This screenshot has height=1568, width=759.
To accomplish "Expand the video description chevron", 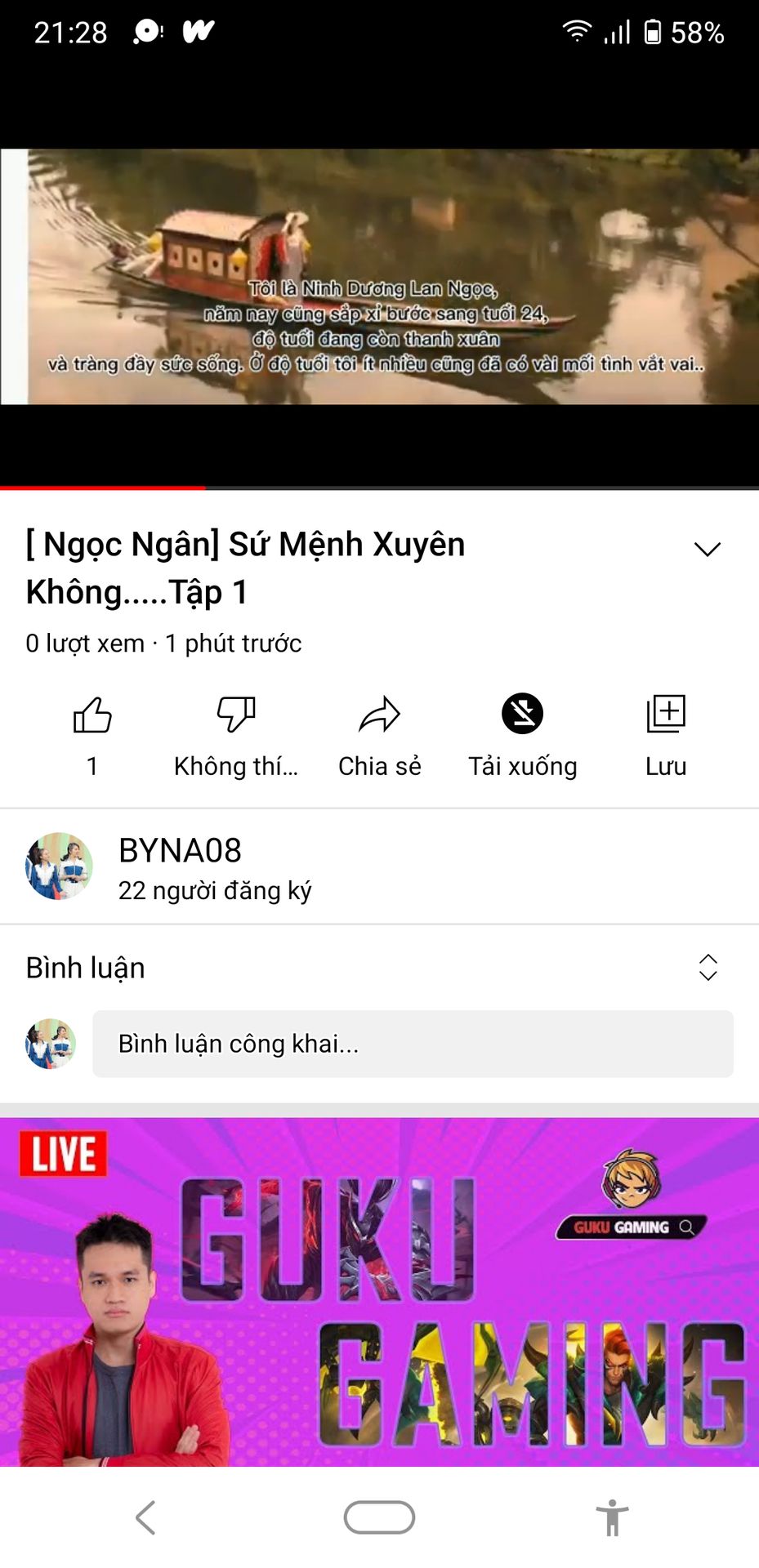I will [x=707, y=550].
